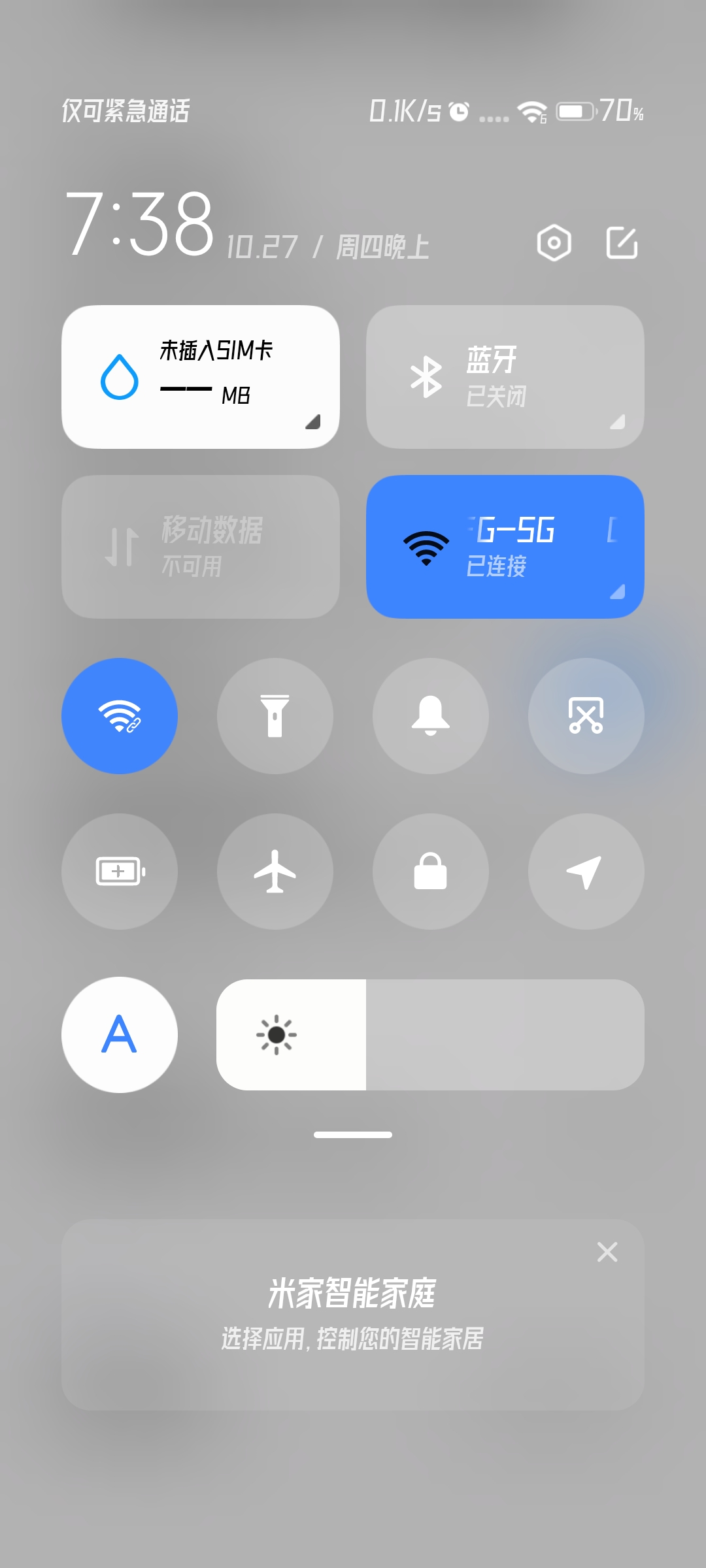Expand Bluetooth tile corner arrow
This screenshot has width=706, height=1568.
coord(617,422)
